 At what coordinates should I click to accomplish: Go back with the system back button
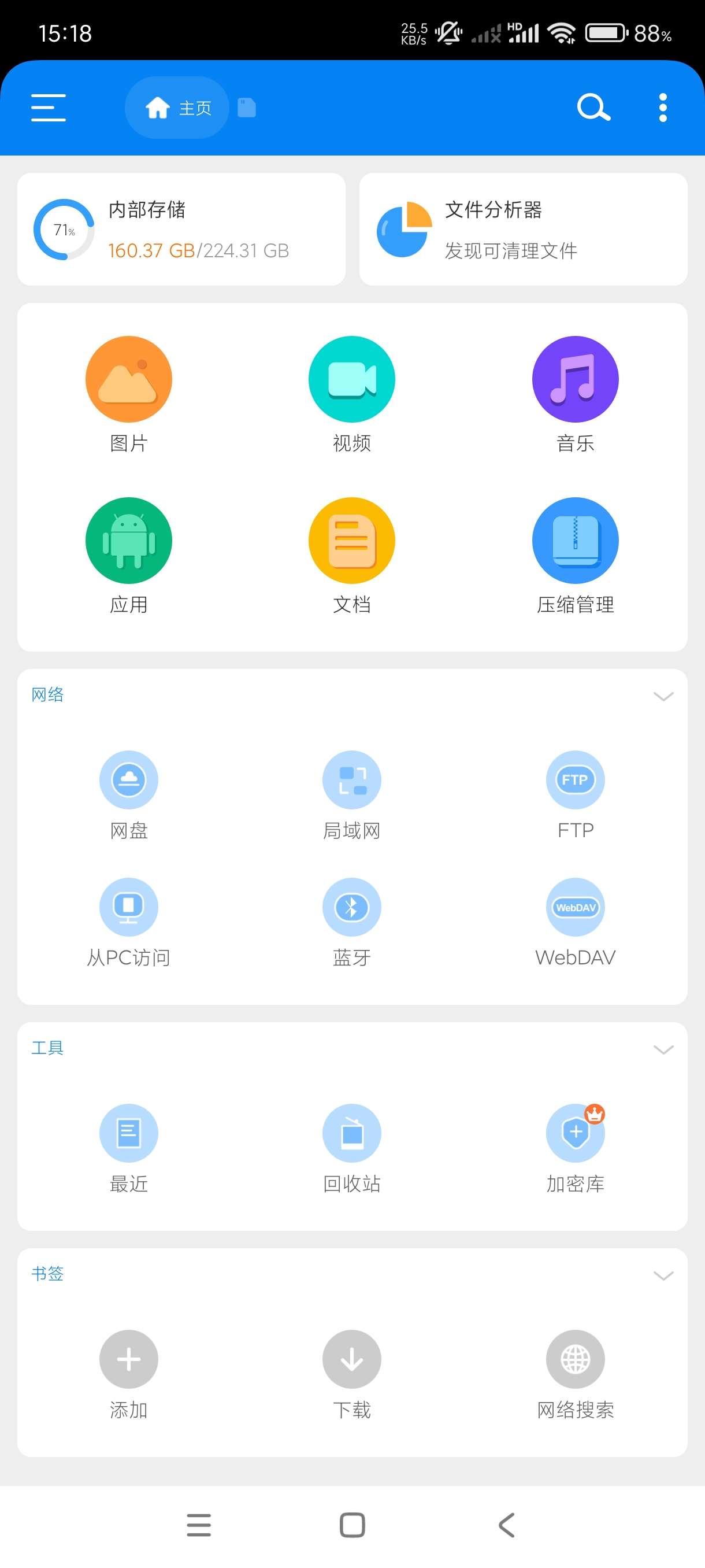506,1525
